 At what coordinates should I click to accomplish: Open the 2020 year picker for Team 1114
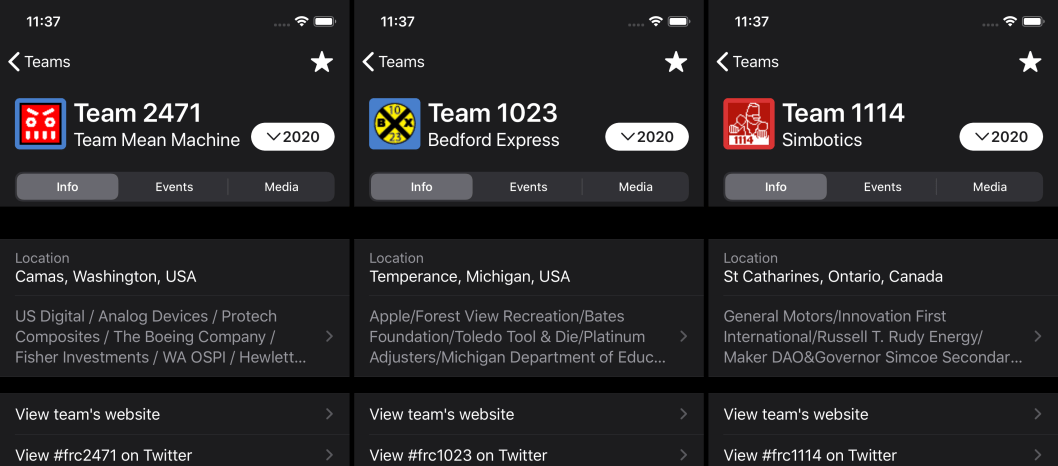coord(1001,137)
